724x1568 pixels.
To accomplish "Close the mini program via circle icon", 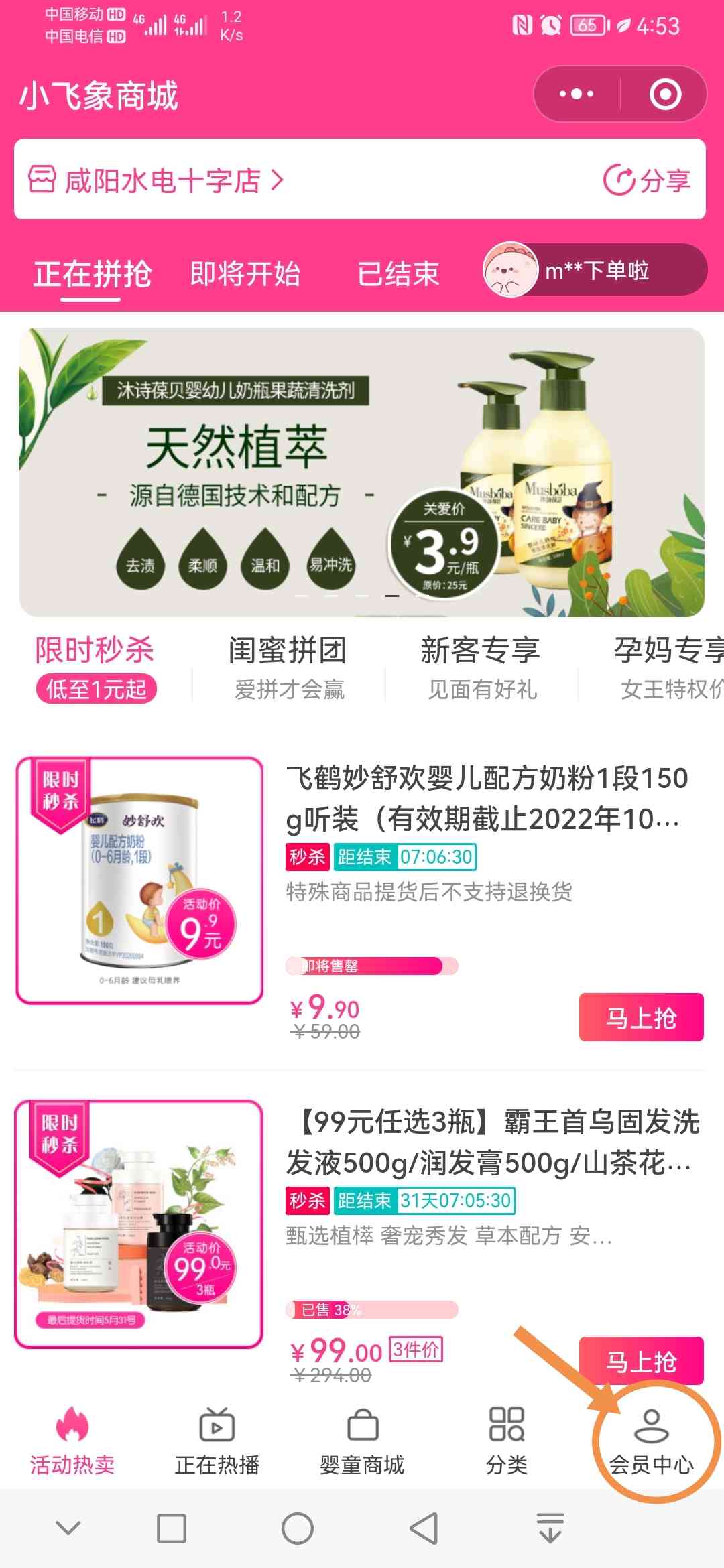I will point(665,94).
